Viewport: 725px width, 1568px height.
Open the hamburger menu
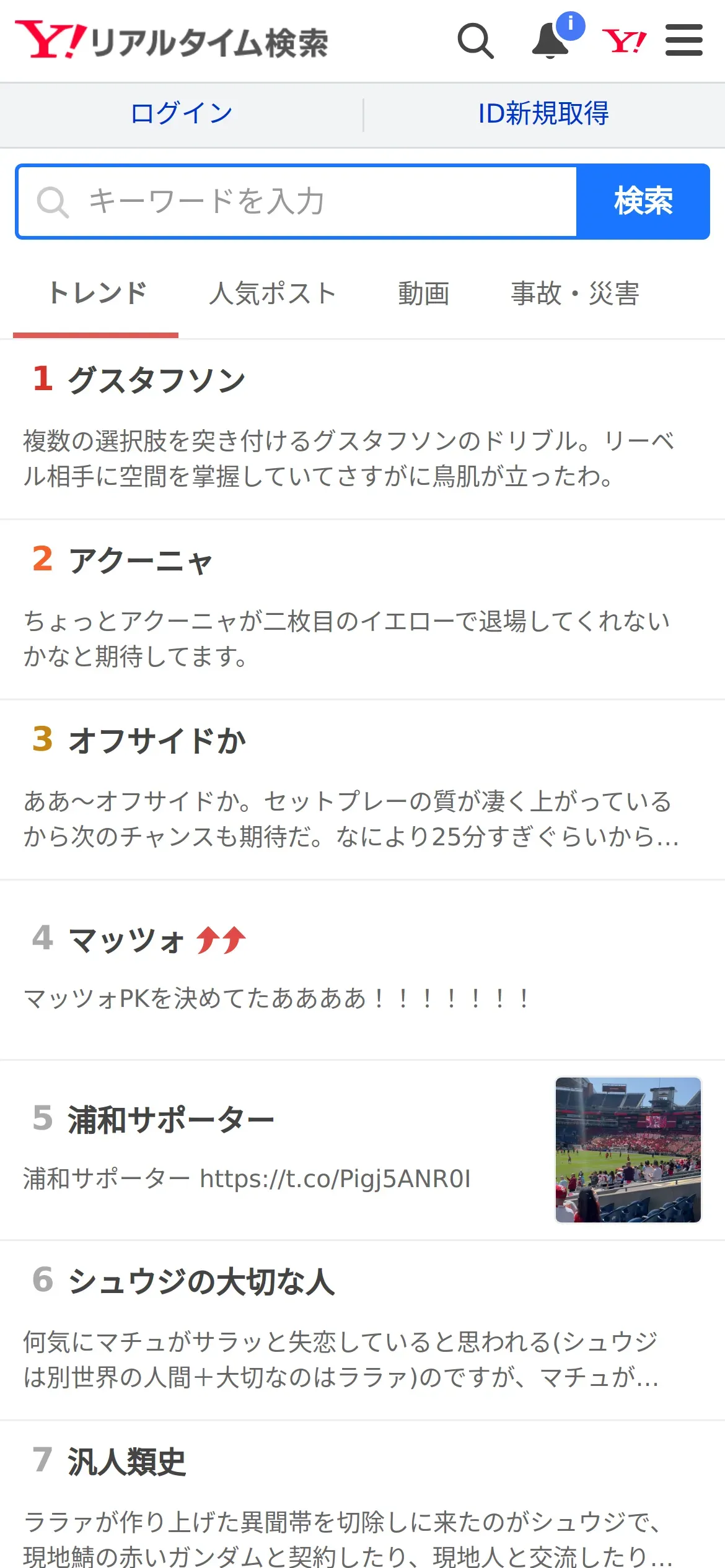click(683, 41)
